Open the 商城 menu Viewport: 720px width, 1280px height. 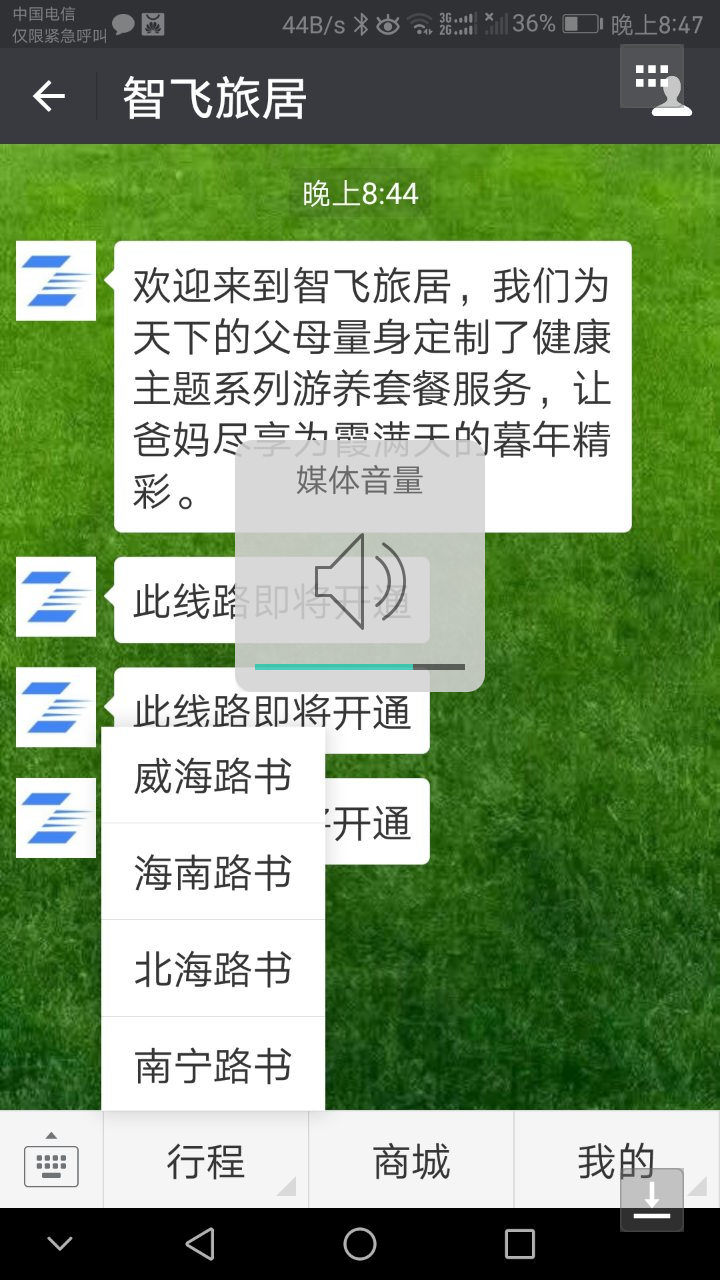tap(411, 1162)
